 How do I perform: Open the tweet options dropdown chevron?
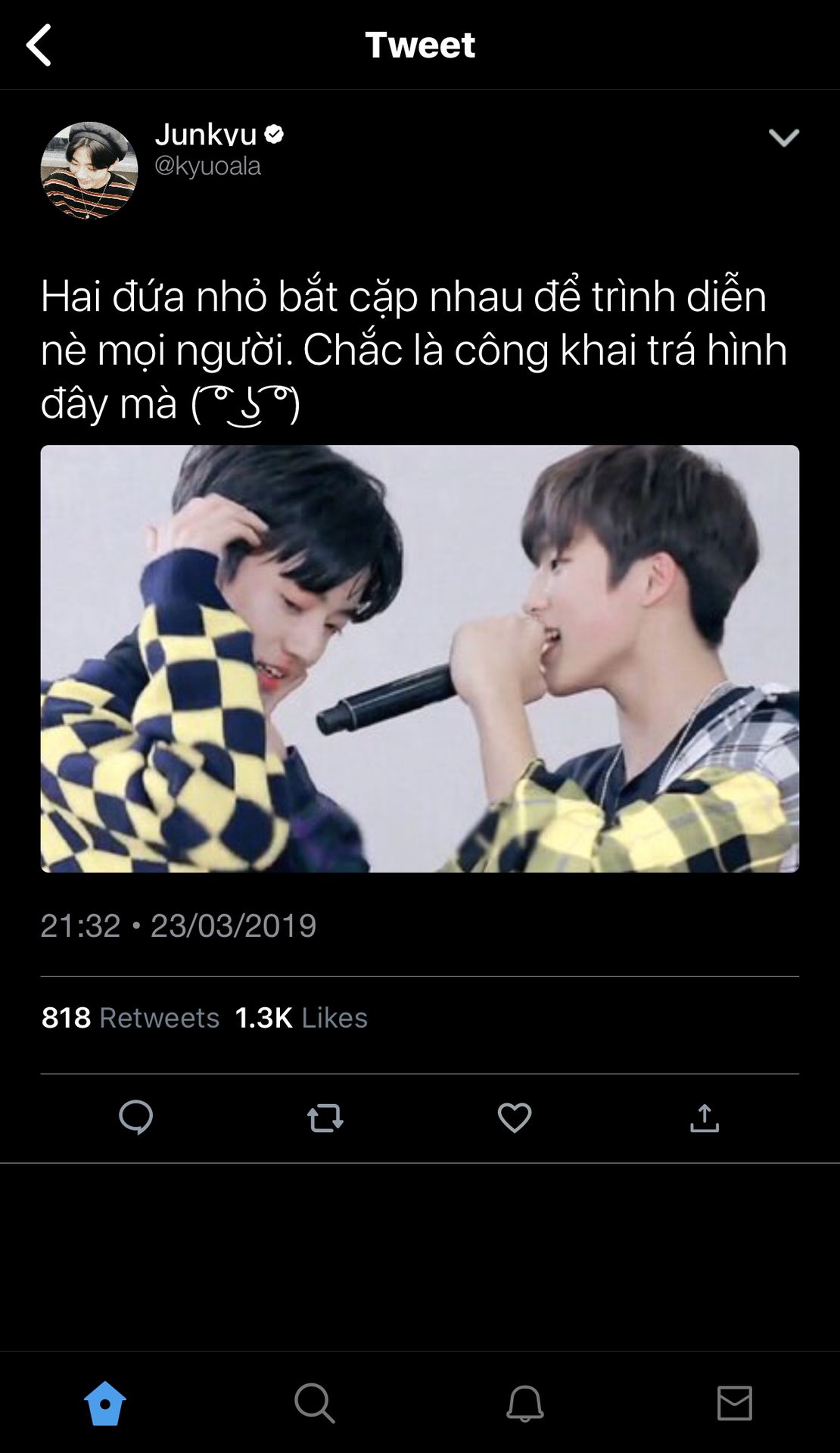(x=783, y=138)
